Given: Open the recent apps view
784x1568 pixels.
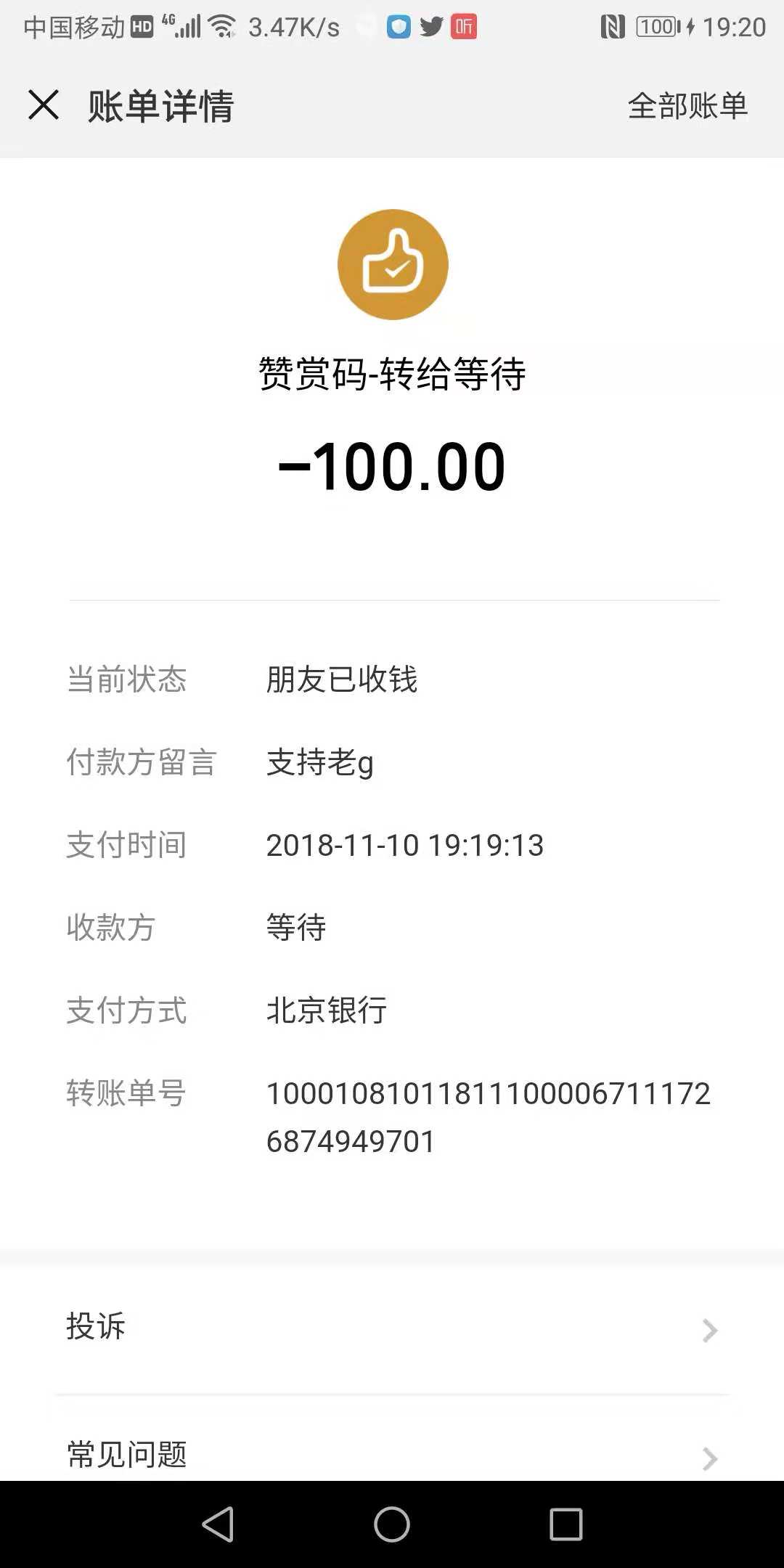Looking at the screenshot, I should [x=565, y=1524].
